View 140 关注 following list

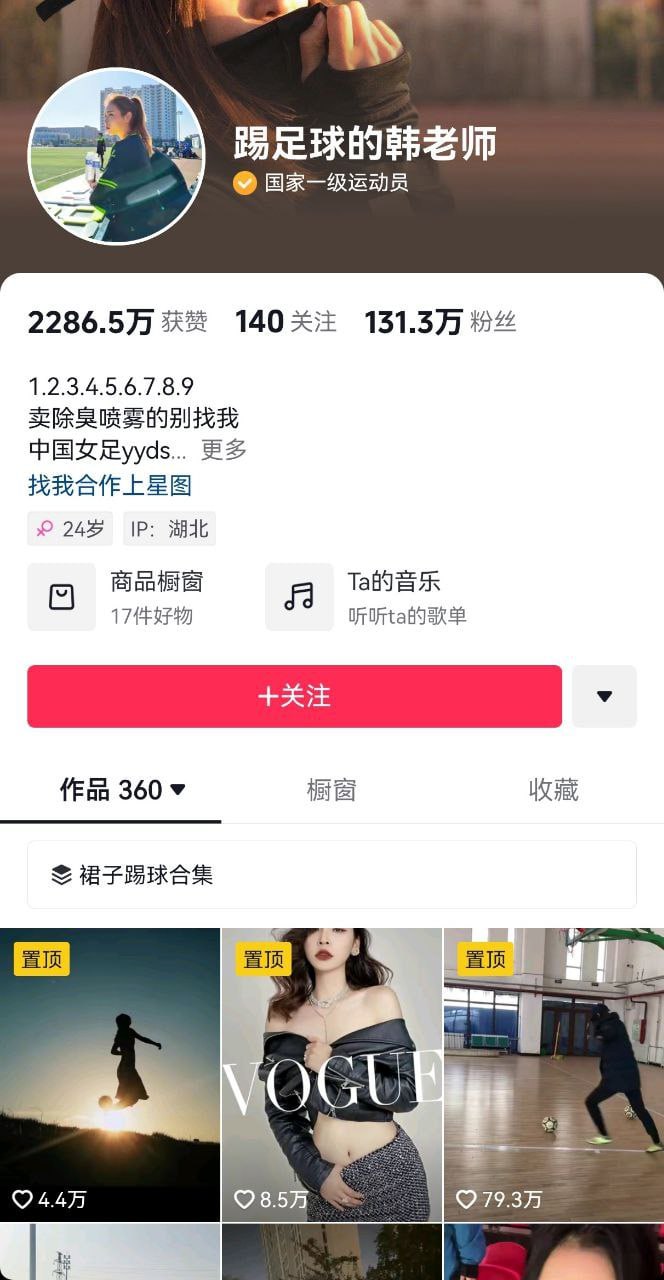[285, 322]
